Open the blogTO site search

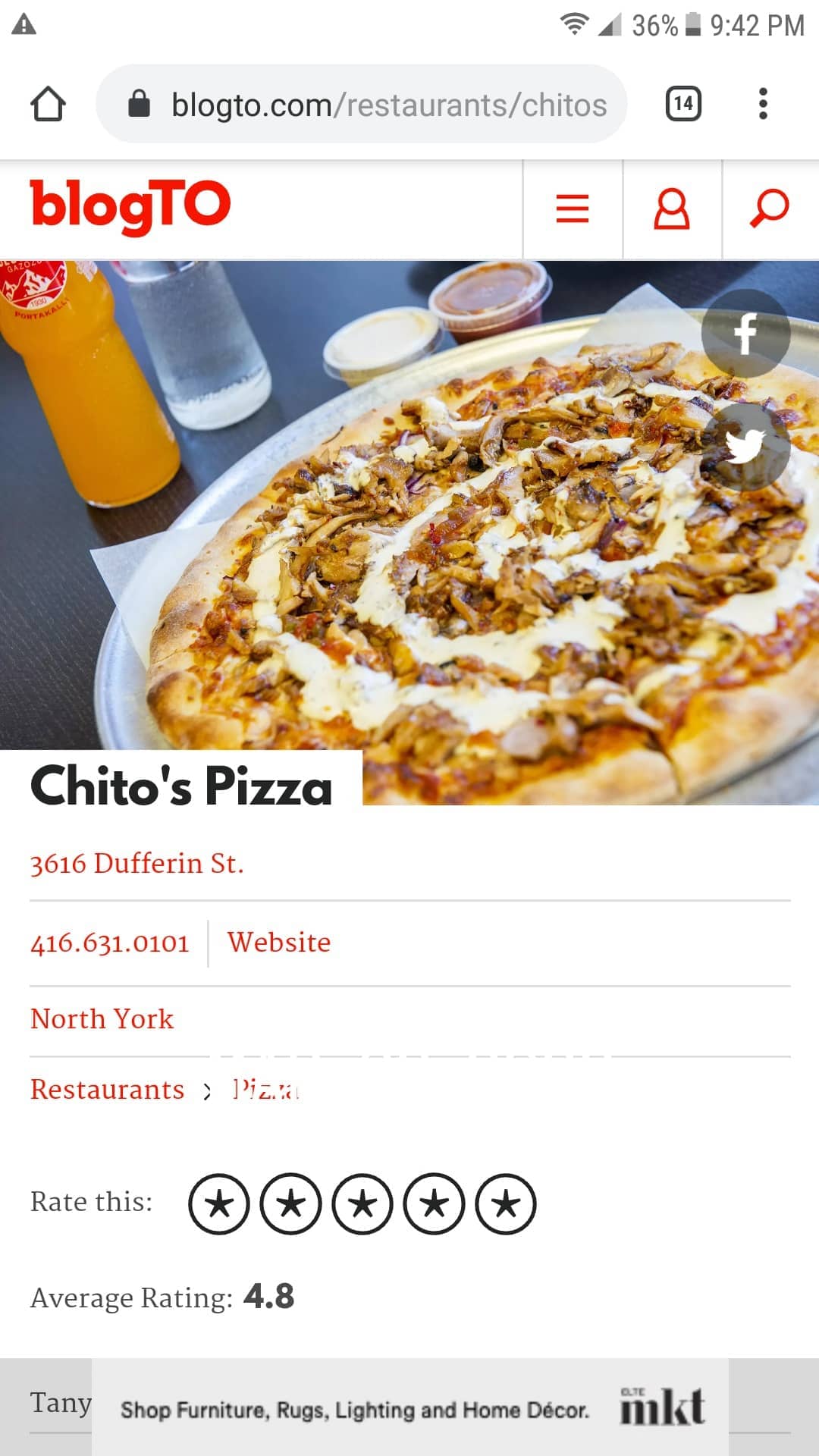[x=770, y=209]
